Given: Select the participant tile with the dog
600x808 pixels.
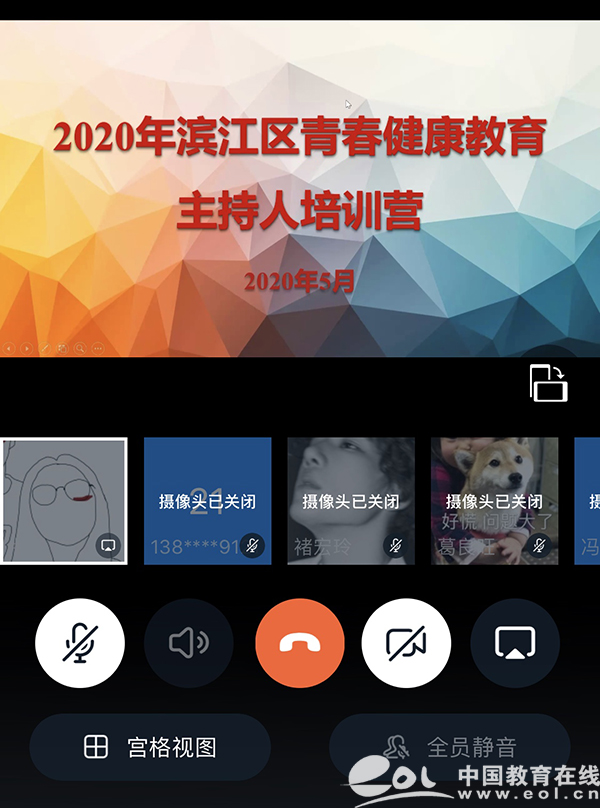Looking at the screenshot, I should 494,501.
